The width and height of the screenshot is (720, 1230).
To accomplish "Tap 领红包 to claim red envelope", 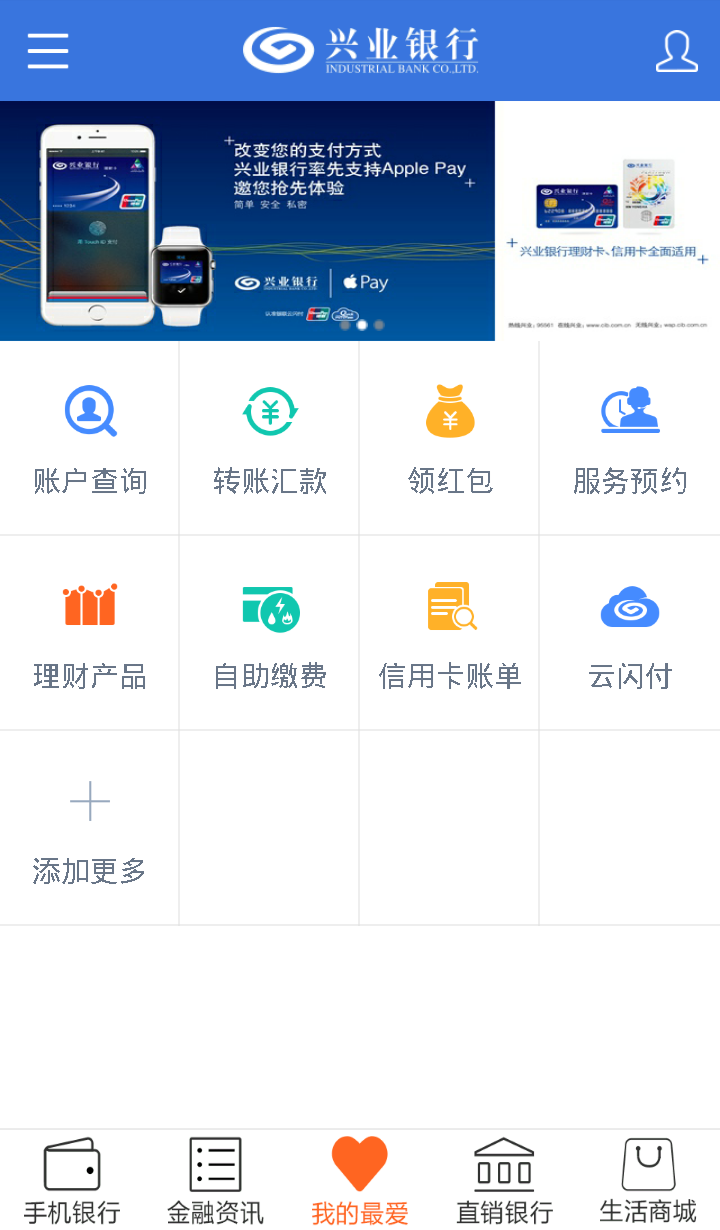I will pyautogui.click(x=450, y=438).
